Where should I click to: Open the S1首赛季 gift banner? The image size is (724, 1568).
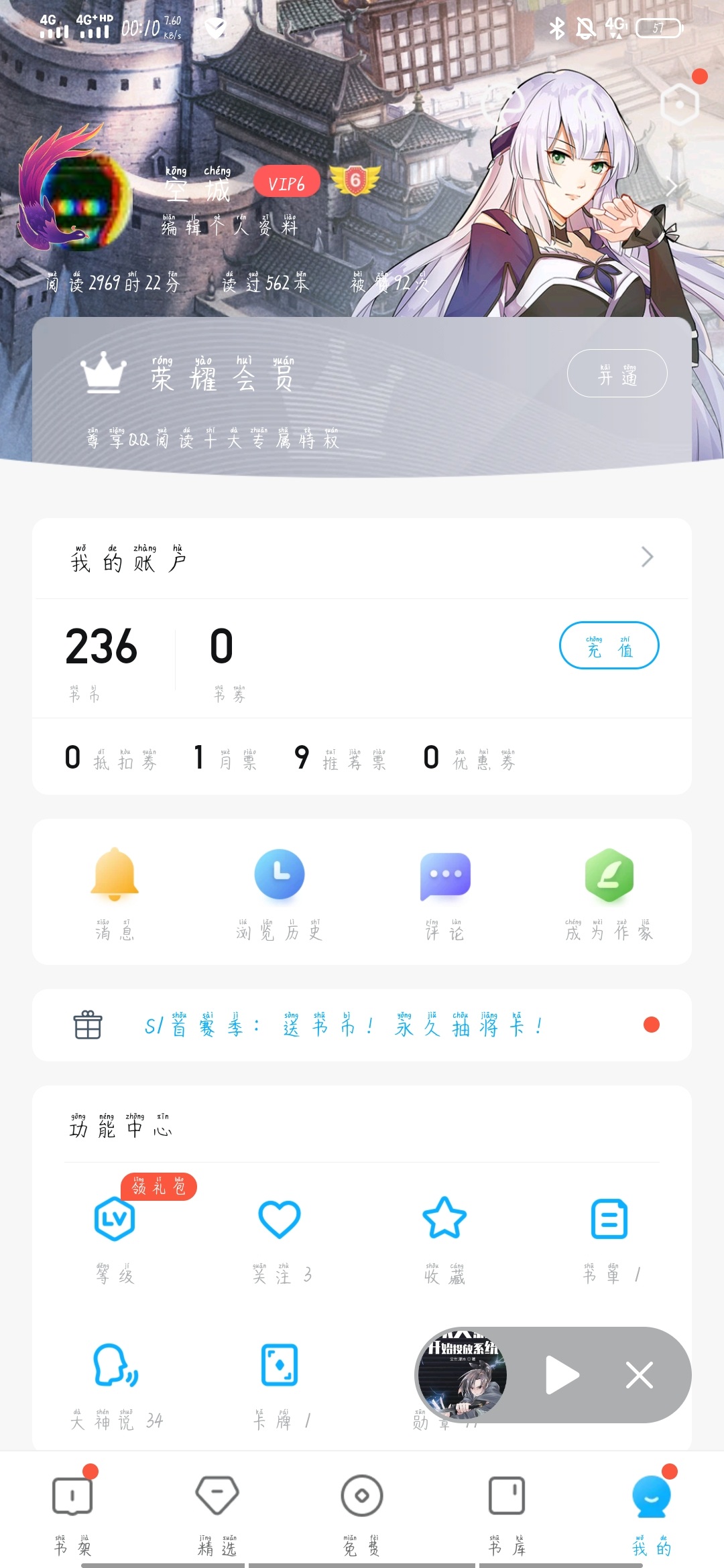tap(362, 1025)
